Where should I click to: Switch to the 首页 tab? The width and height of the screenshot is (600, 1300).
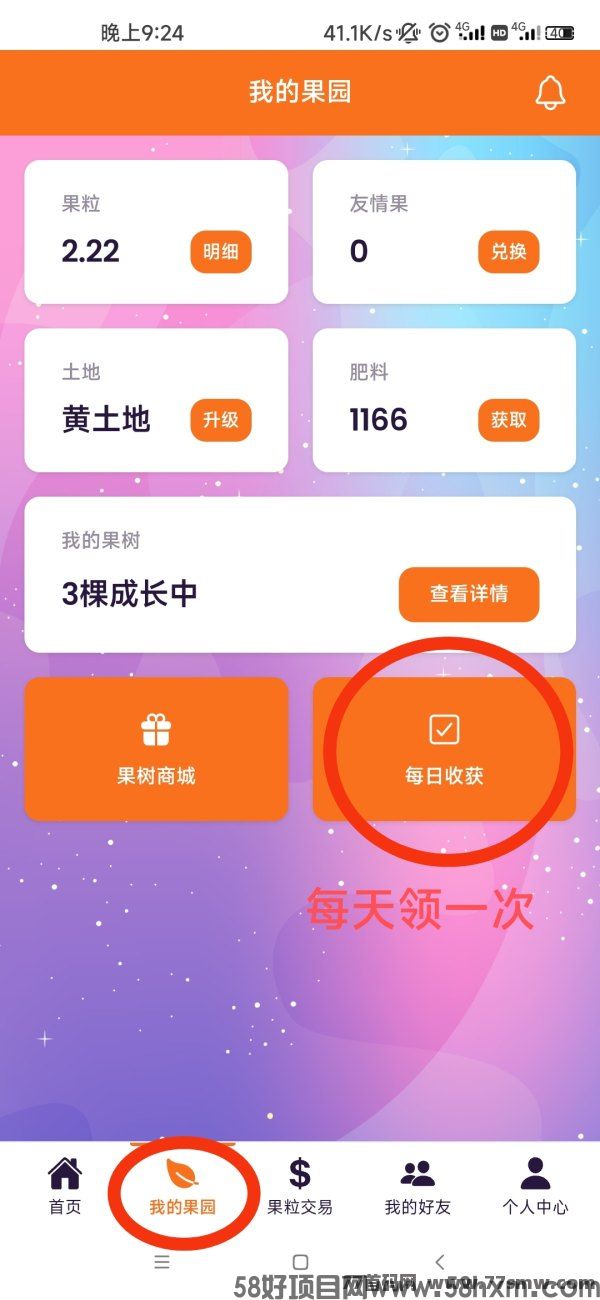click(x=65, y=1187)
